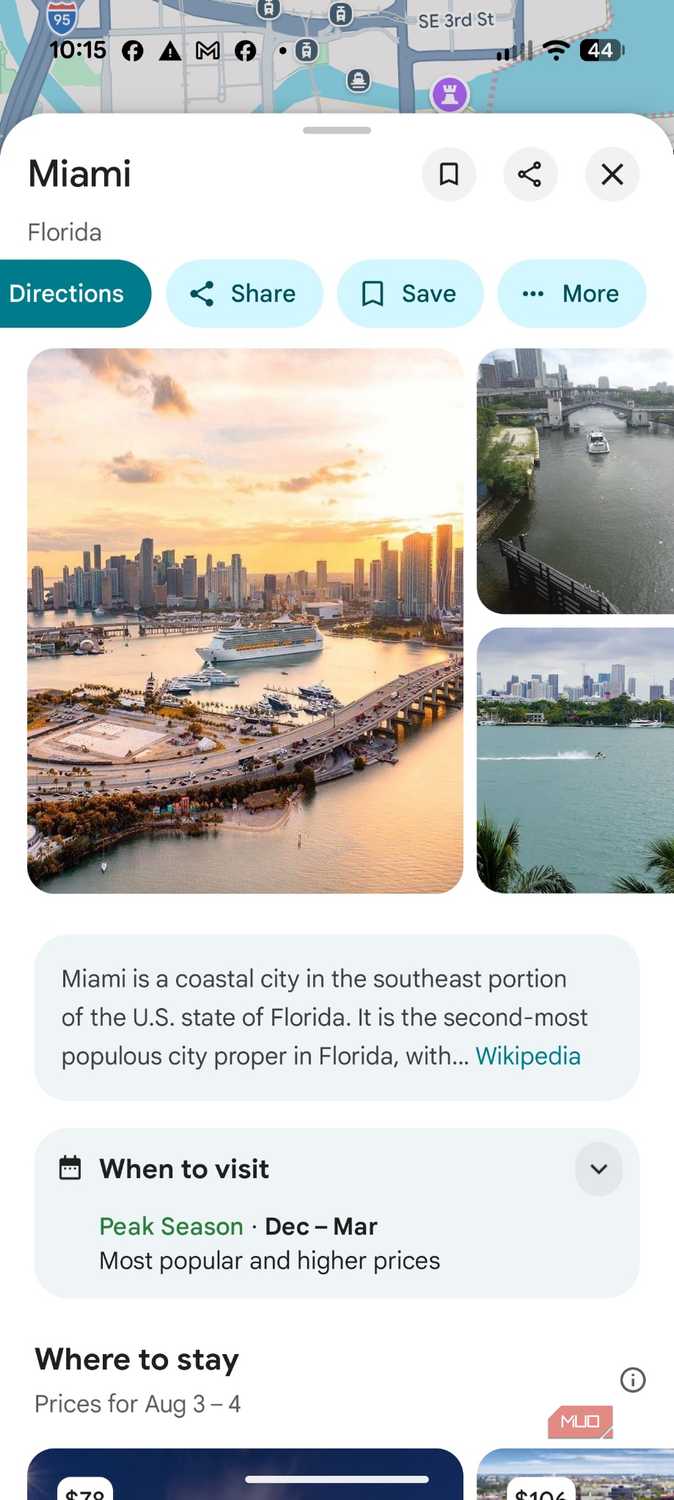The width and height of the screenshot is (674, 1500).
Task: Tap the Save chip
Action: point(410,294)
